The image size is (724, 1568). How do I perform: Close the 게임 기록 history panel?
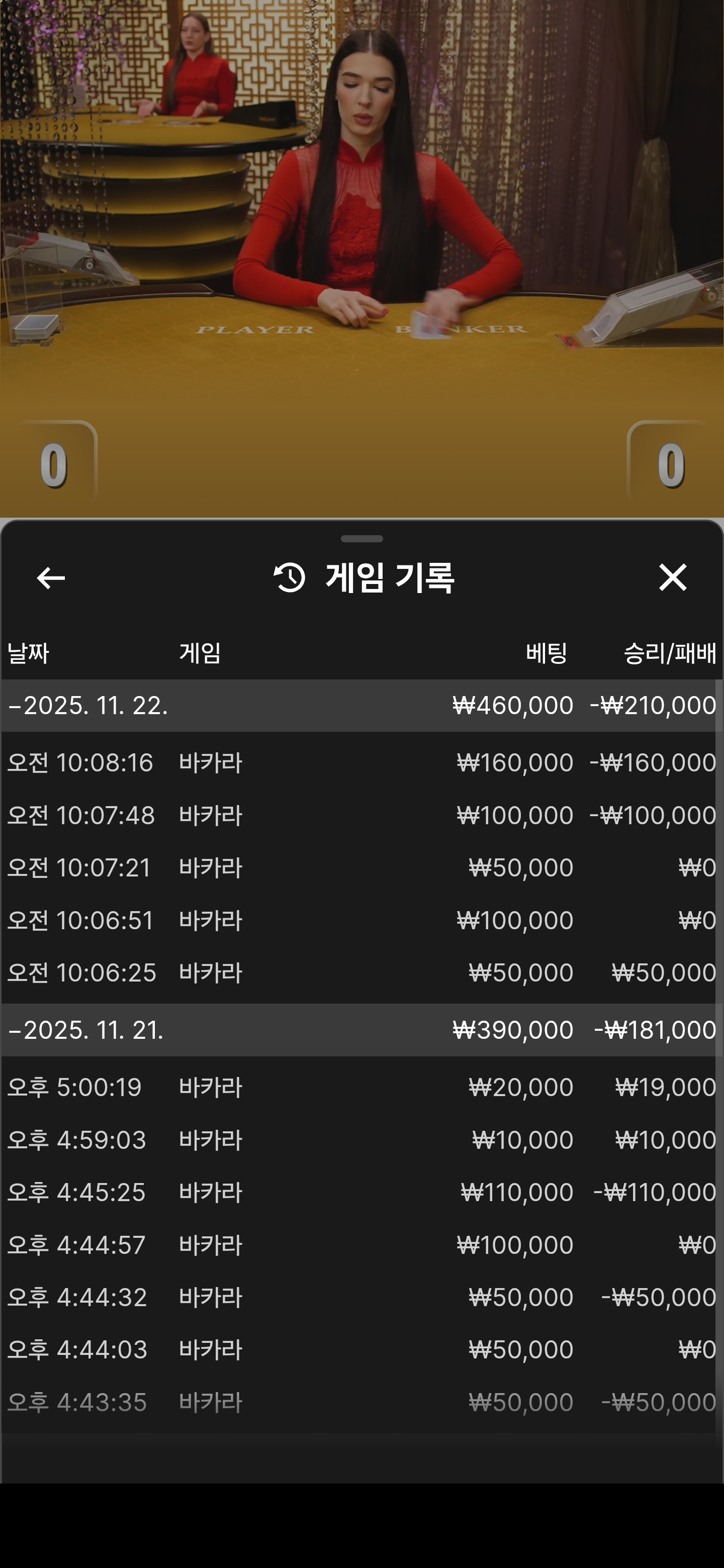(x=672, y=577)
